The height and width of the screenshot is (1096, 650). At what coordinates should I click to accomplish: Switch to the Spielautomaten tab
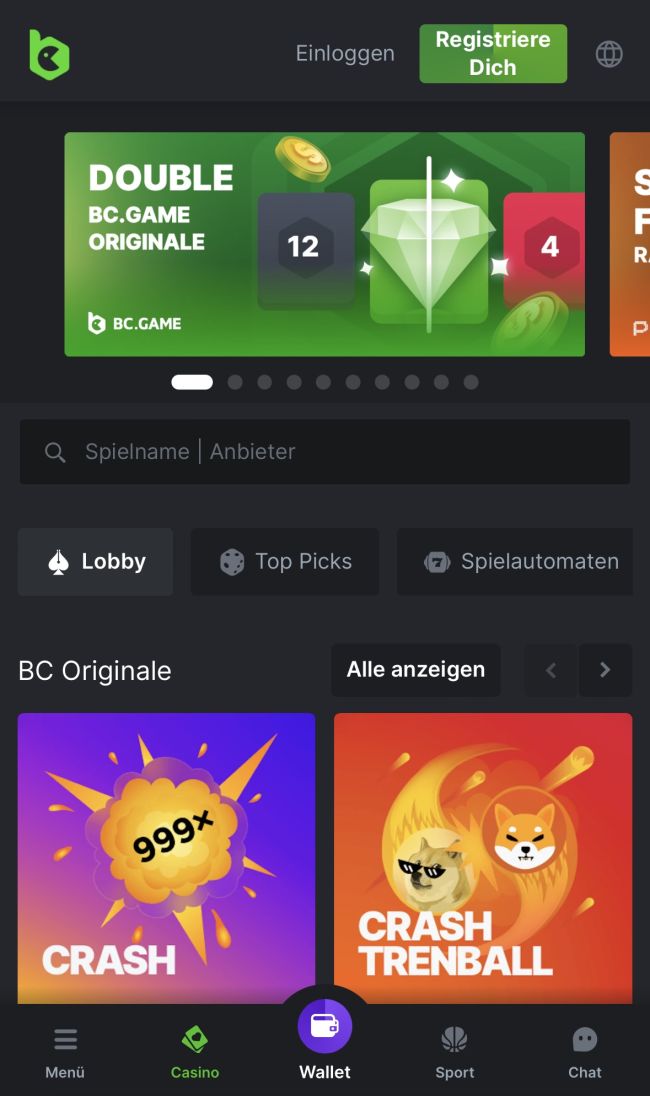coord(520,562)
